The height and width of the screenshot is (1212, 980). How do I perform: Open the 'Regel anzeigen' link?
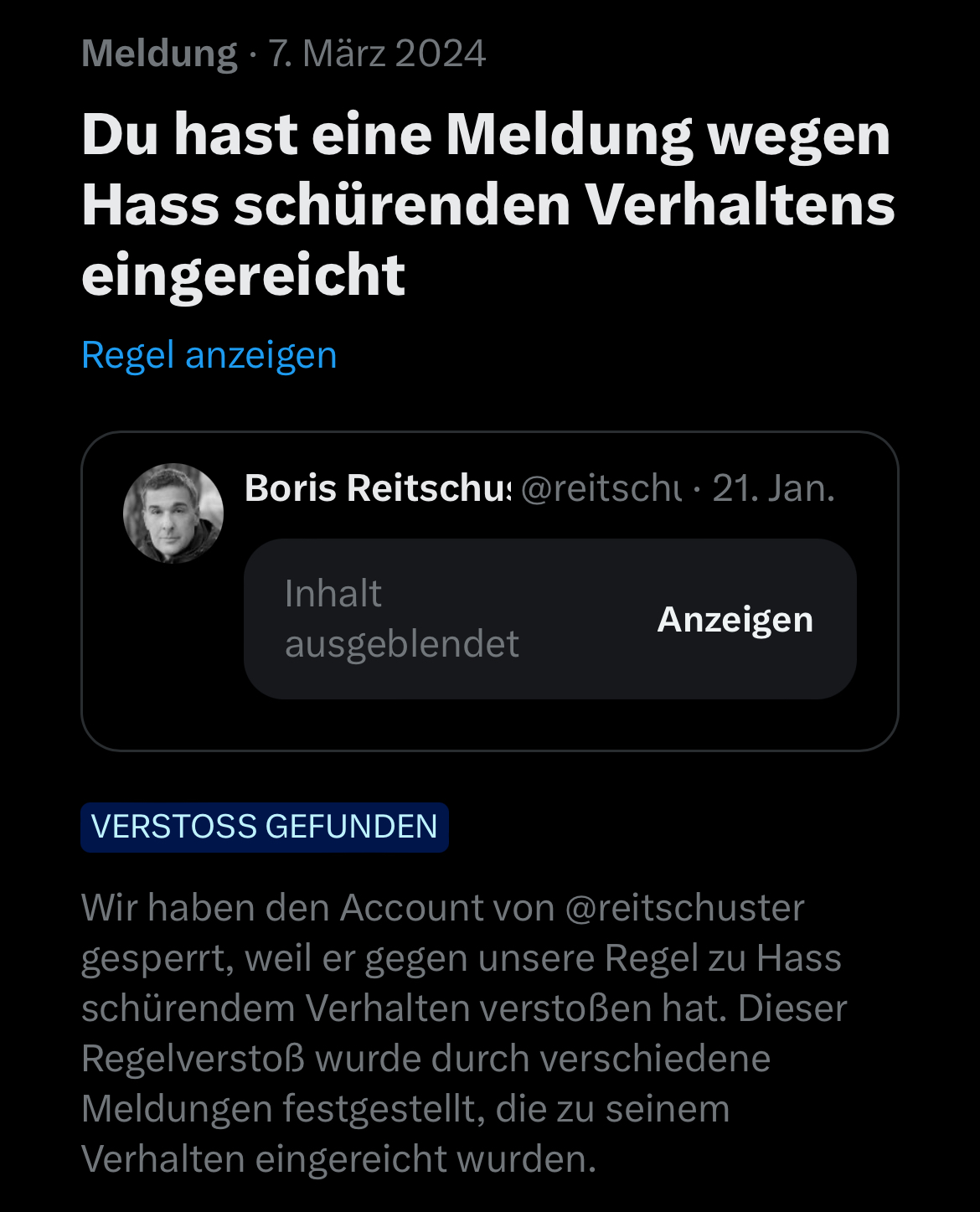tap(209, 355)
